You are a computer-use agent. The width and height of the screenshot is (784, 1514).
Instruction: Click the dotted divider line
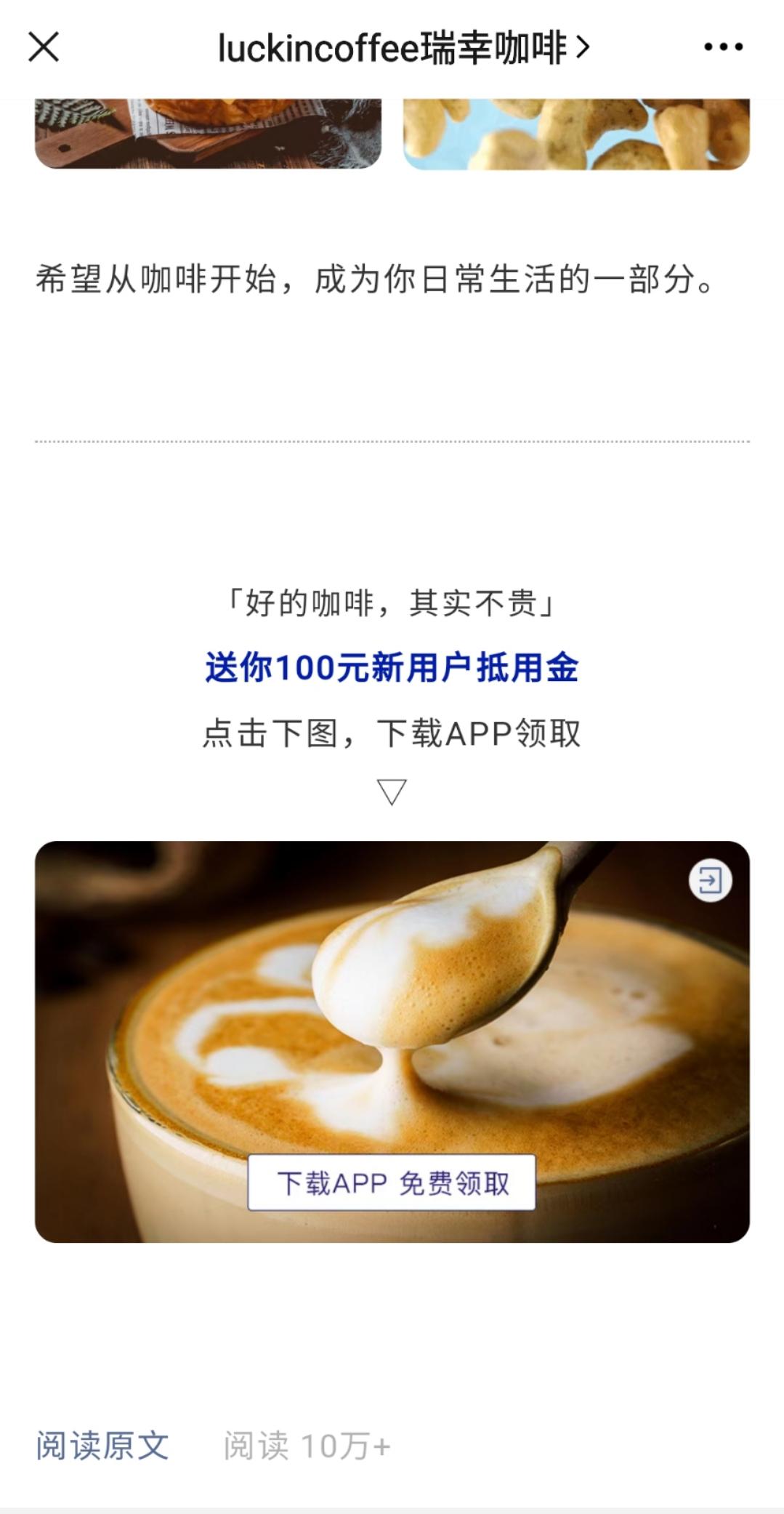coord(392,441)
